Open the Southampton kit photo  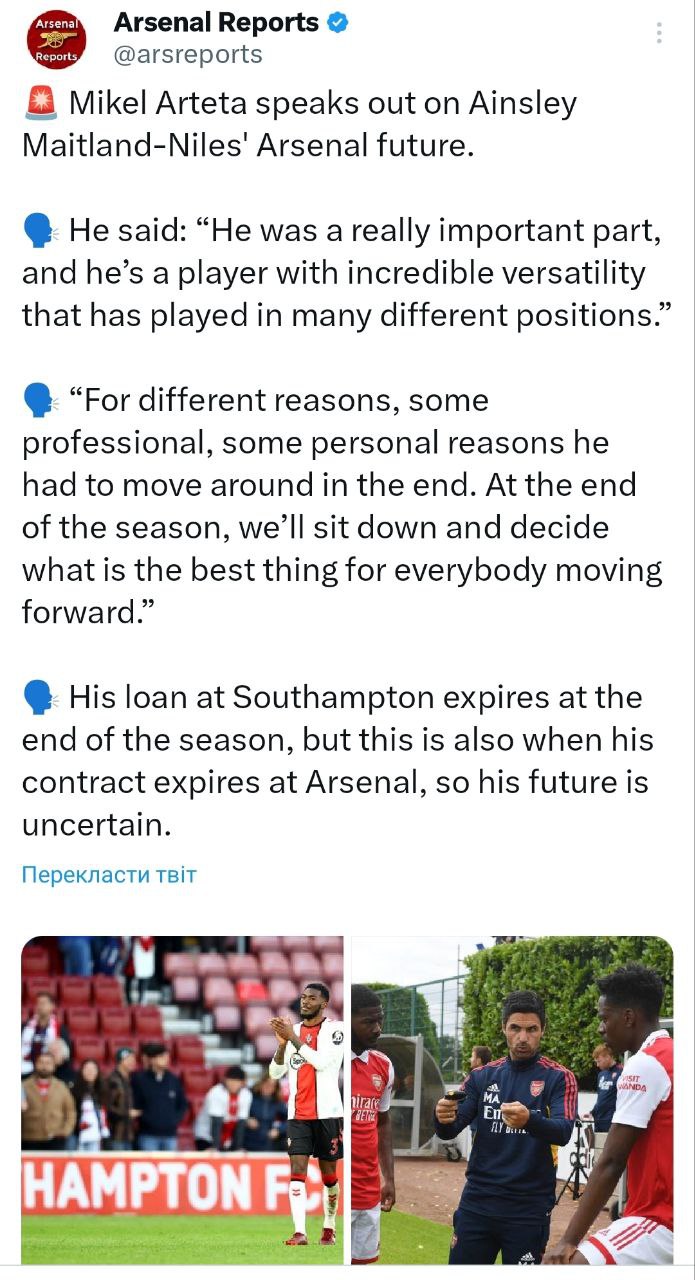182,1099
